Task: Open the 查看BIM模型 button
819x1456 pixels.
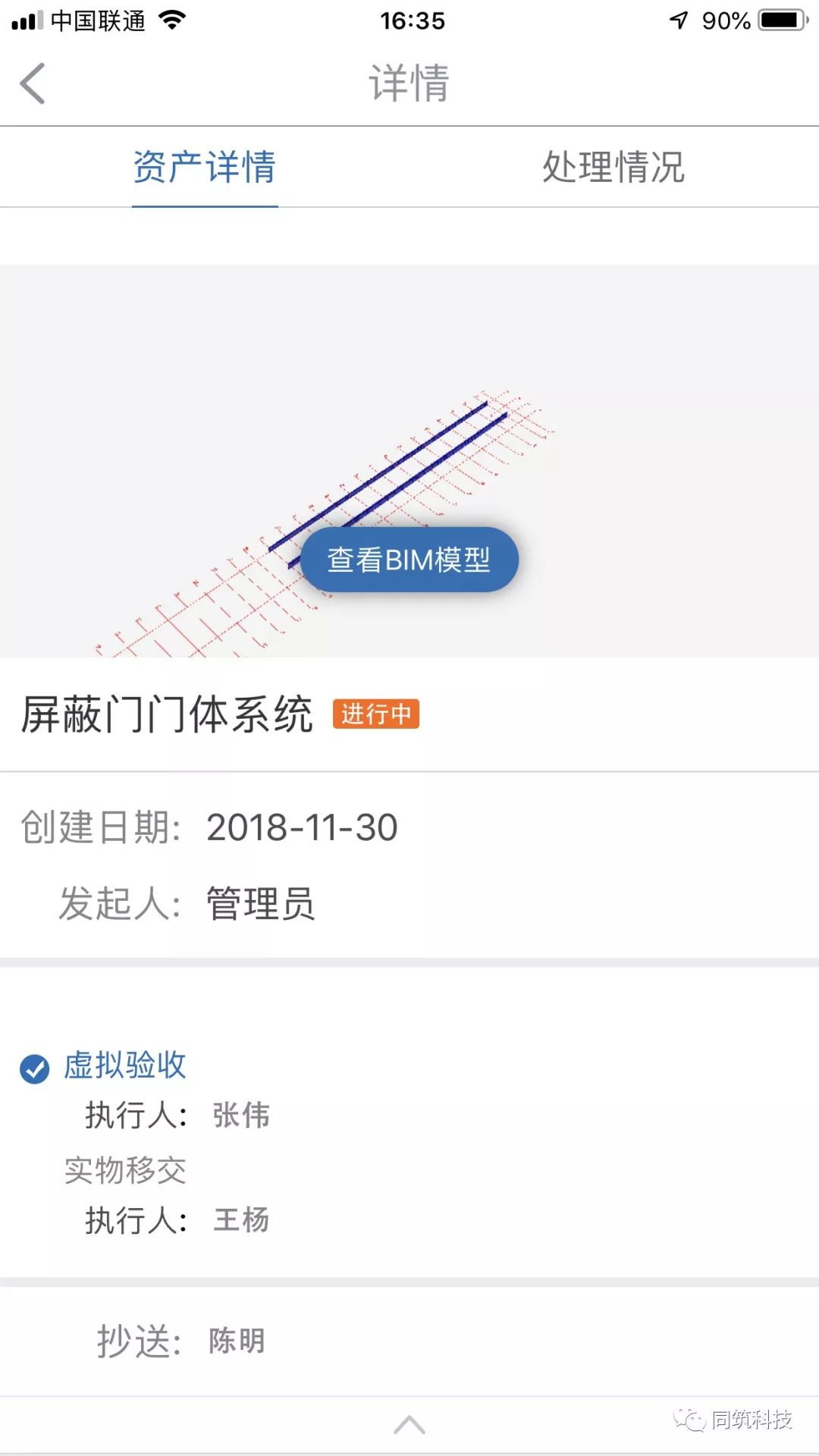Action: point(409,560)
